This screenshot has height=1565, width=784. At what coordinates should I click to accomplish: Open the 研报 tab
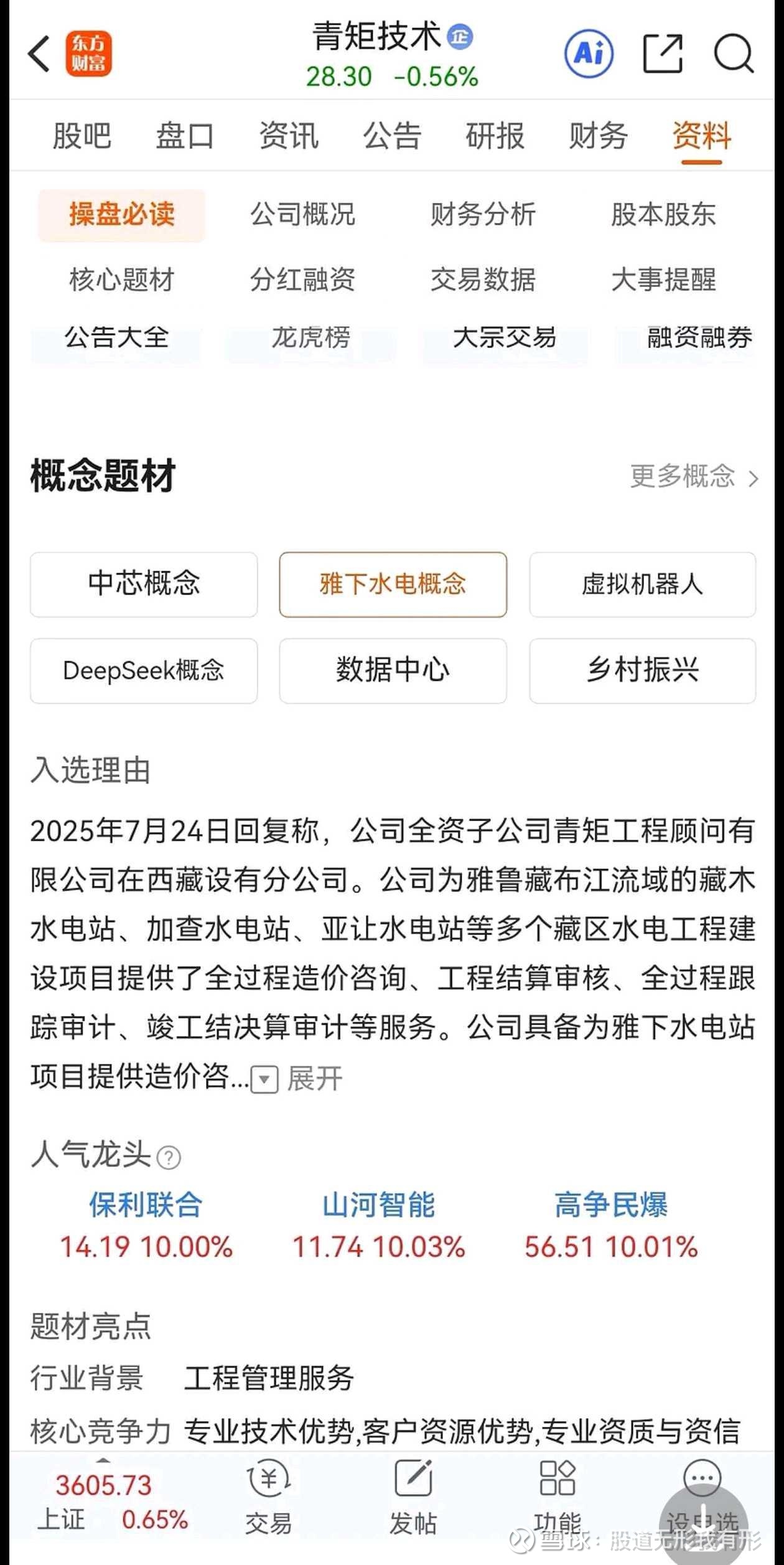[x=495, y=136]
